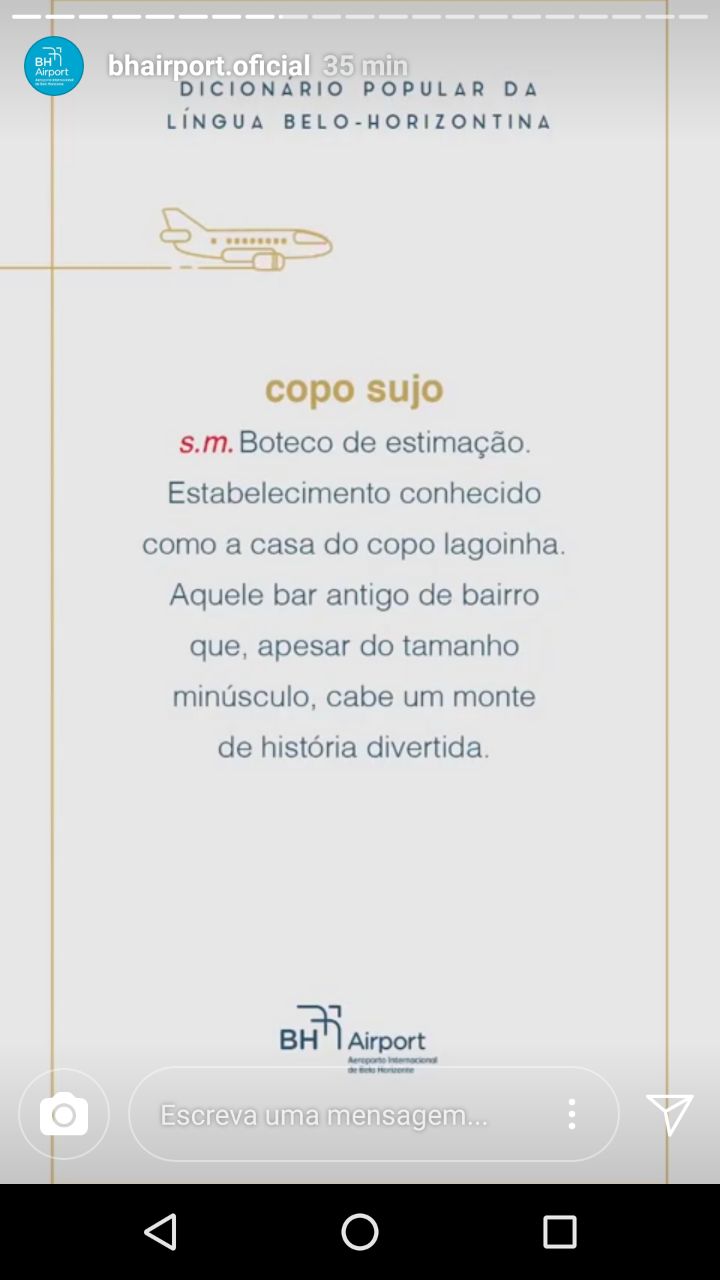
Task: Open bhairport.oficial profile picture
Action: (x=54, y=66)
